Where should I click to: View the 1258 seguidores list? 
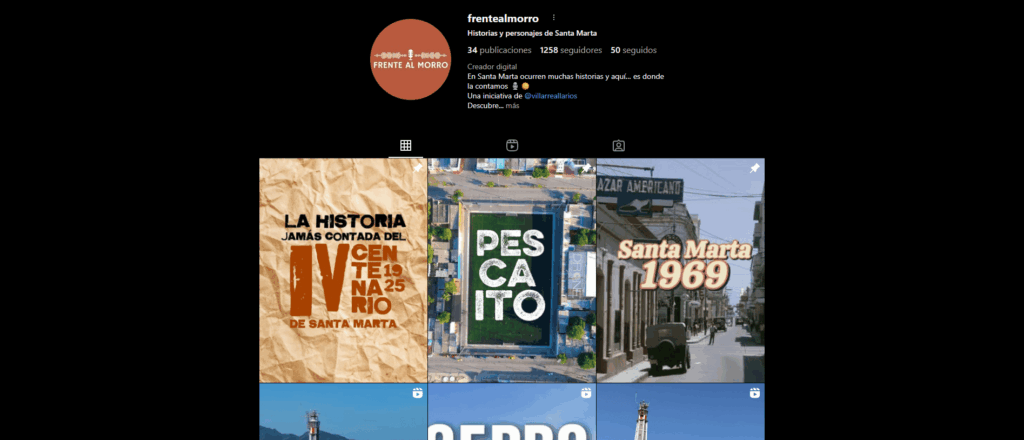(x=570, y=49)
